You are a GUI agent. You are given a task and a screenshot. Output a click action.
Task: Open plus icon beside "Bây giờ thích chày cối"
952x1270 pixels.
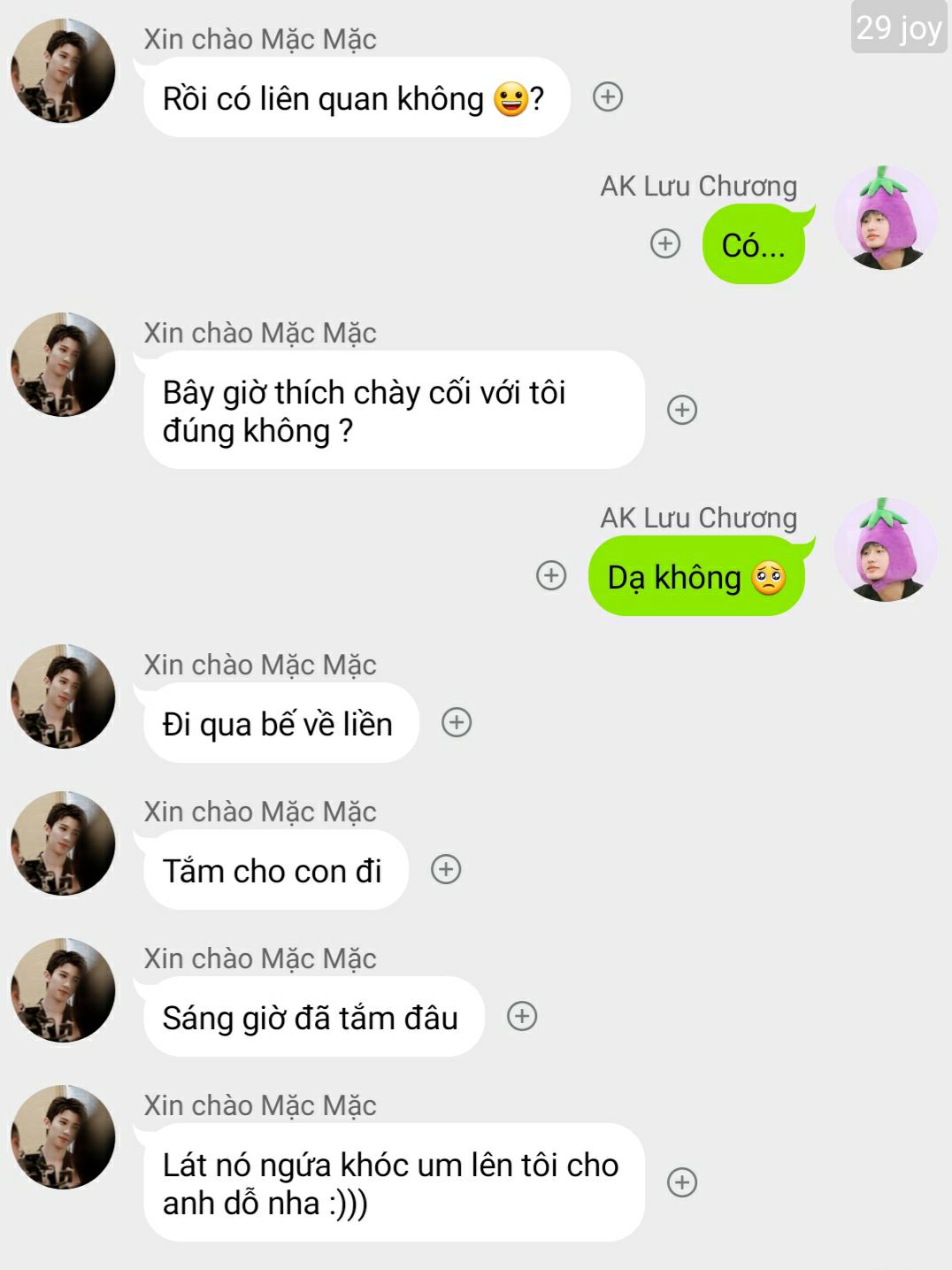pos(681,410)
